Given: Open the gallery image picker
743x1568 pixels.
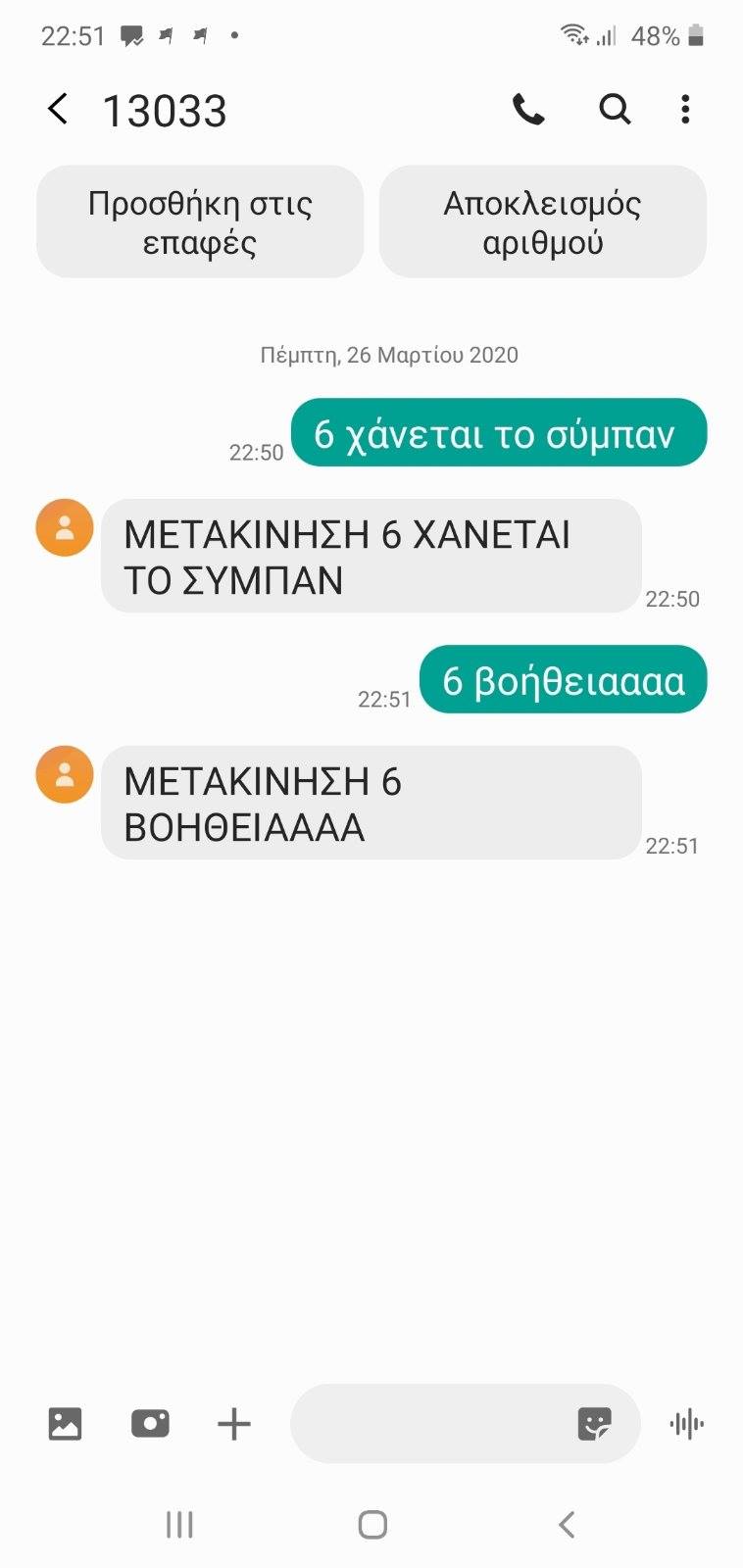Looking at the screenshot, I should (65, 1423).
